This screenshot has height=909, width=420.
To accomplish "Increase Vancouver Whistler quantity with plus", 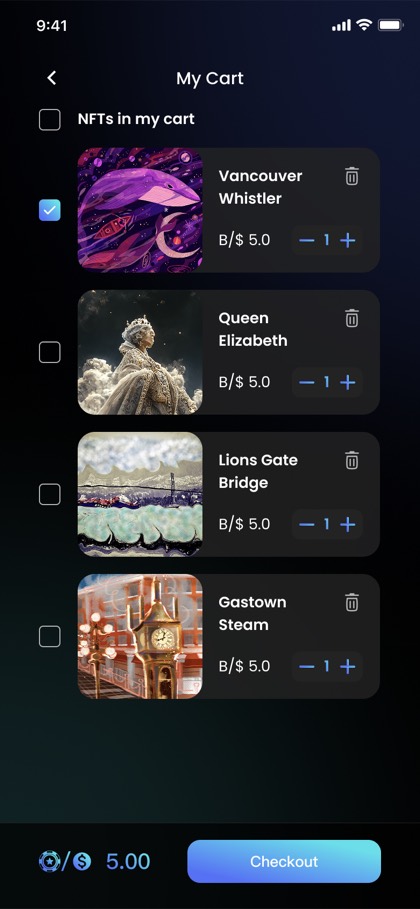I will pos(347,240).
